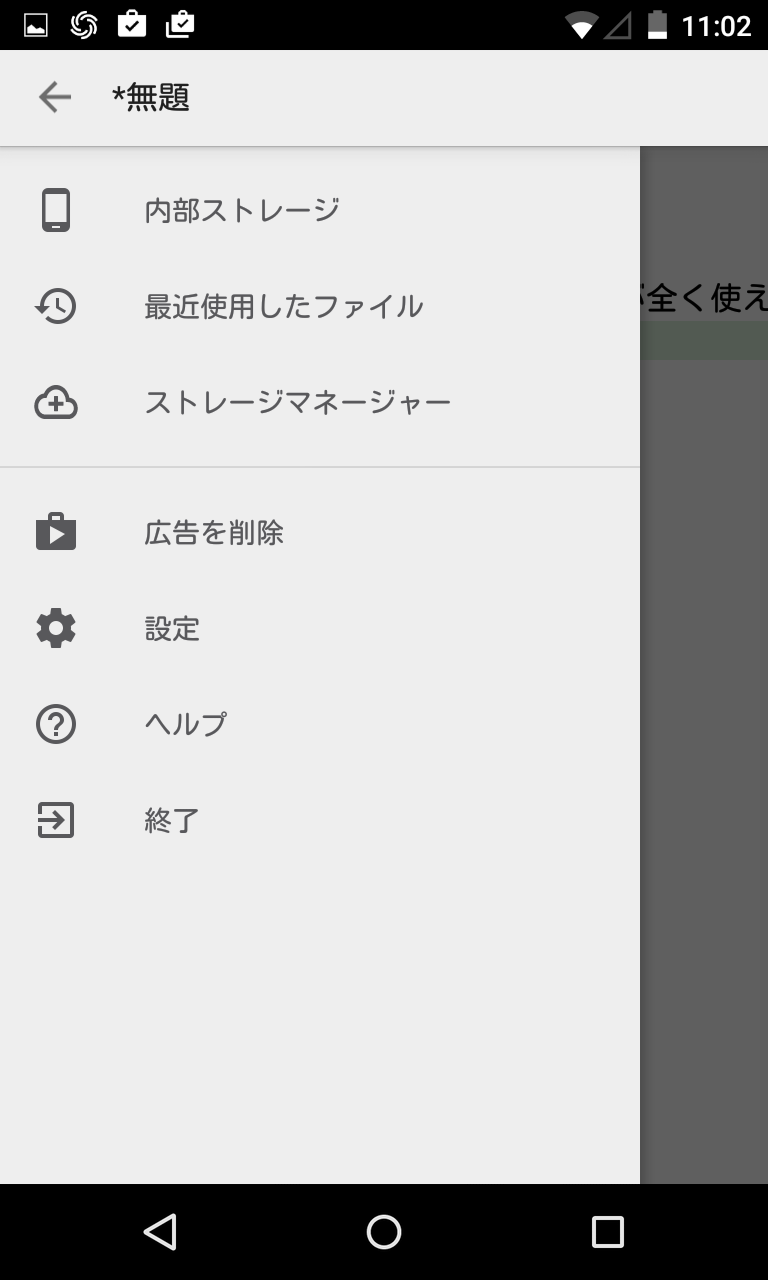Tap the dimmed area outside the drawer
Viewport: 768px width, 1280px height.
[705, 800]
